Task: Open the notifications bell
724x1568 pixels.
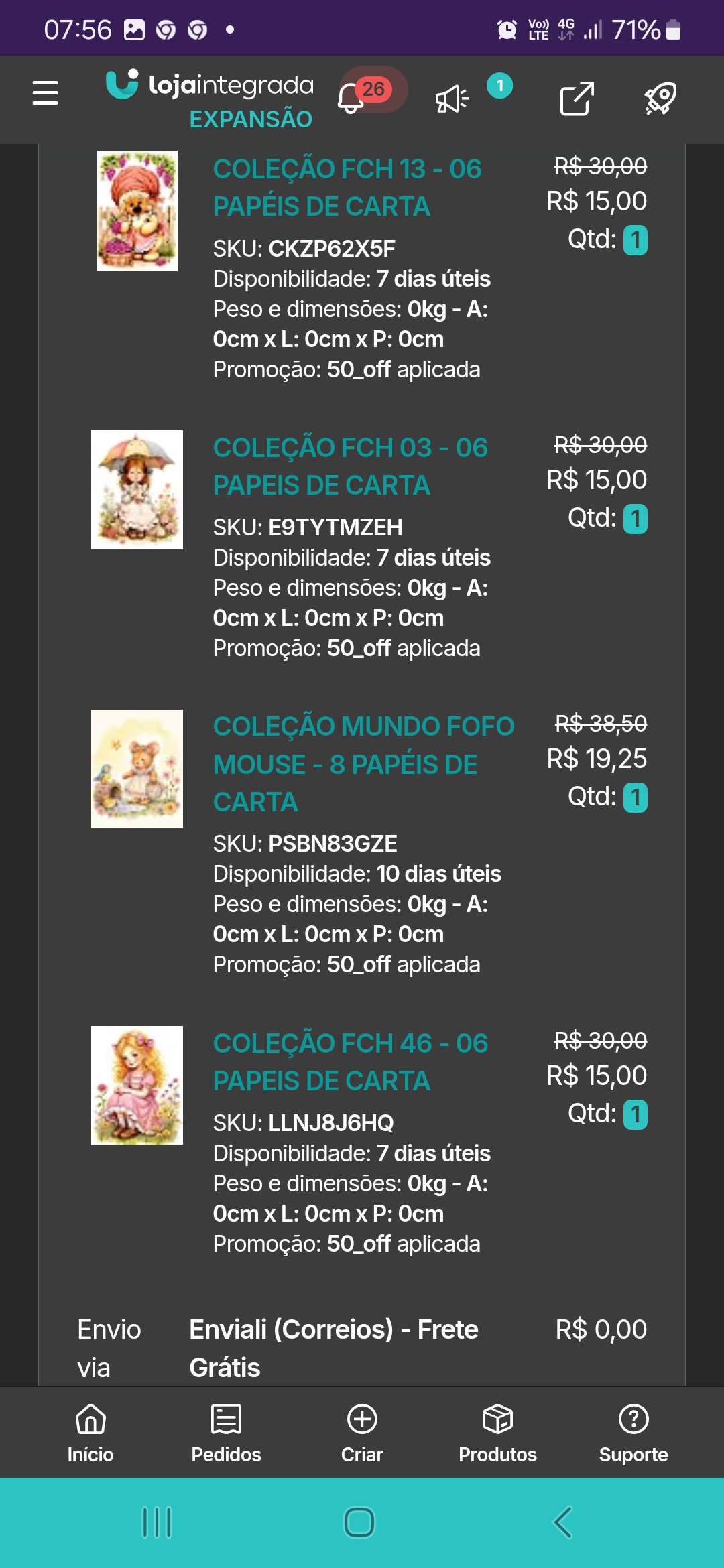Action: 351,98
